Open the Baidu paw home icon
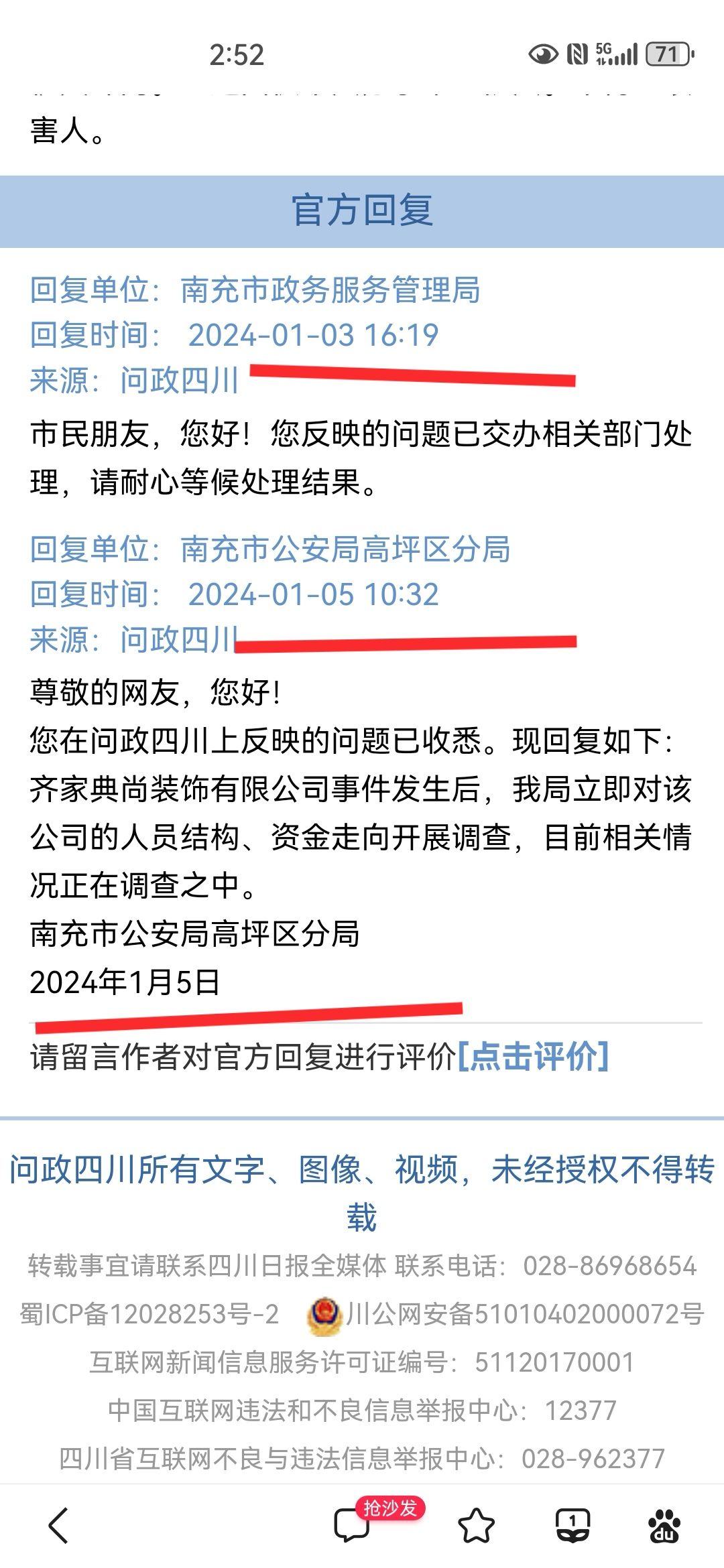The height and width of the screenshot is (1568, 724). [x=664, y=1526]
